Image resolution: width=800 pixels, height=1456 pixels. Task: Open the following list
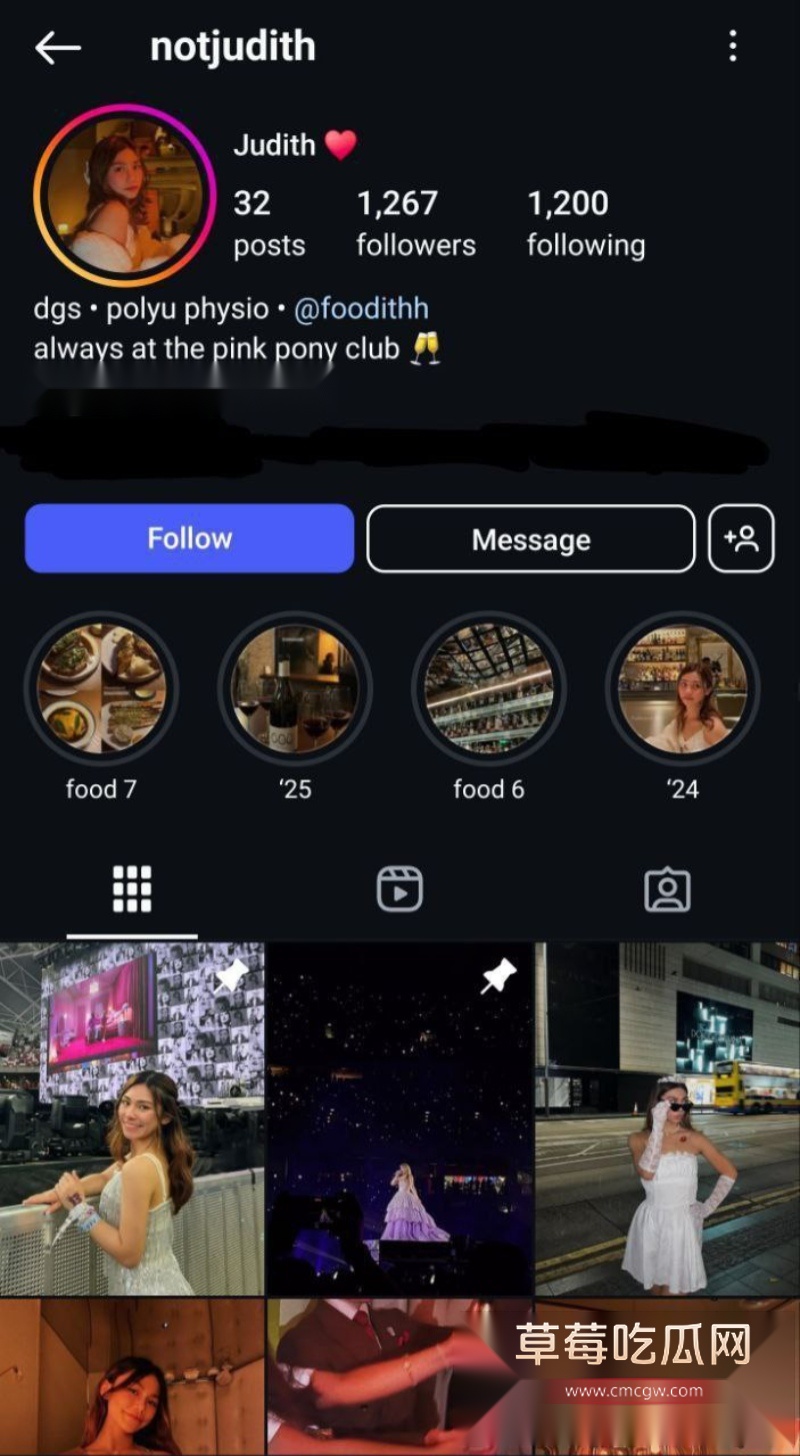coord(586,223)
